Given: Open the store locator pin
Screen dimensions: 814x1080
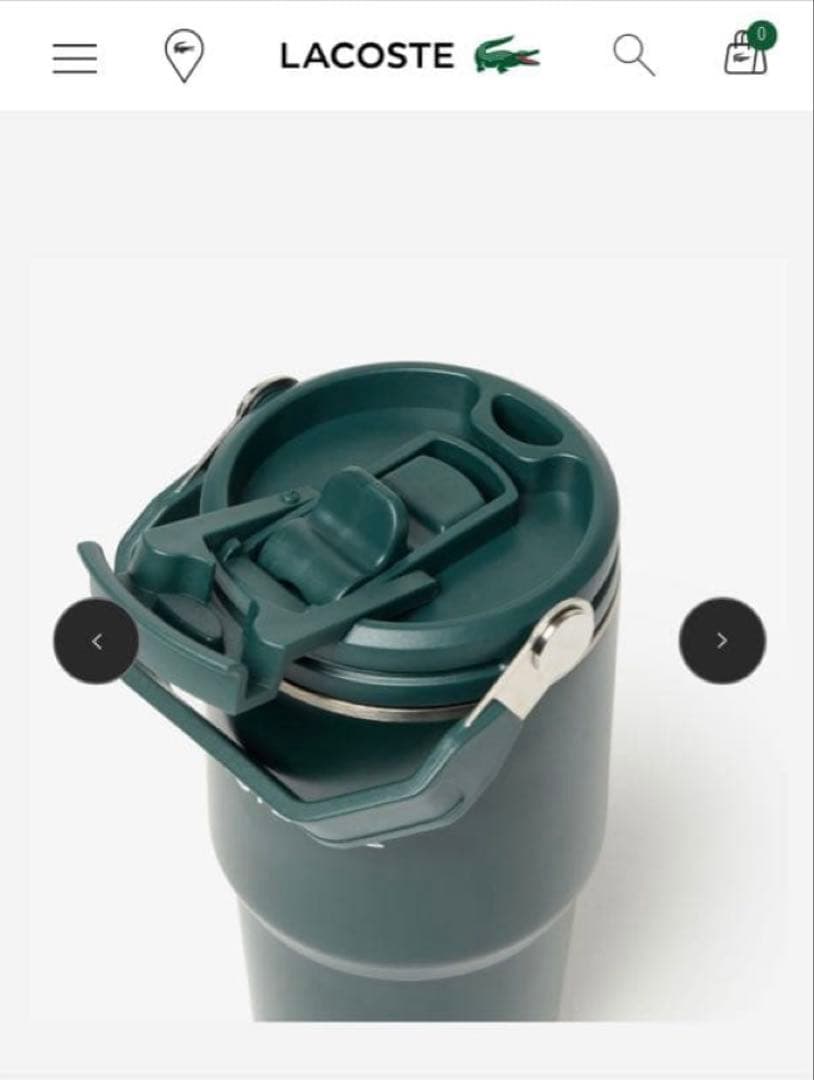Looking at the screenshot, I should point(183,56).
